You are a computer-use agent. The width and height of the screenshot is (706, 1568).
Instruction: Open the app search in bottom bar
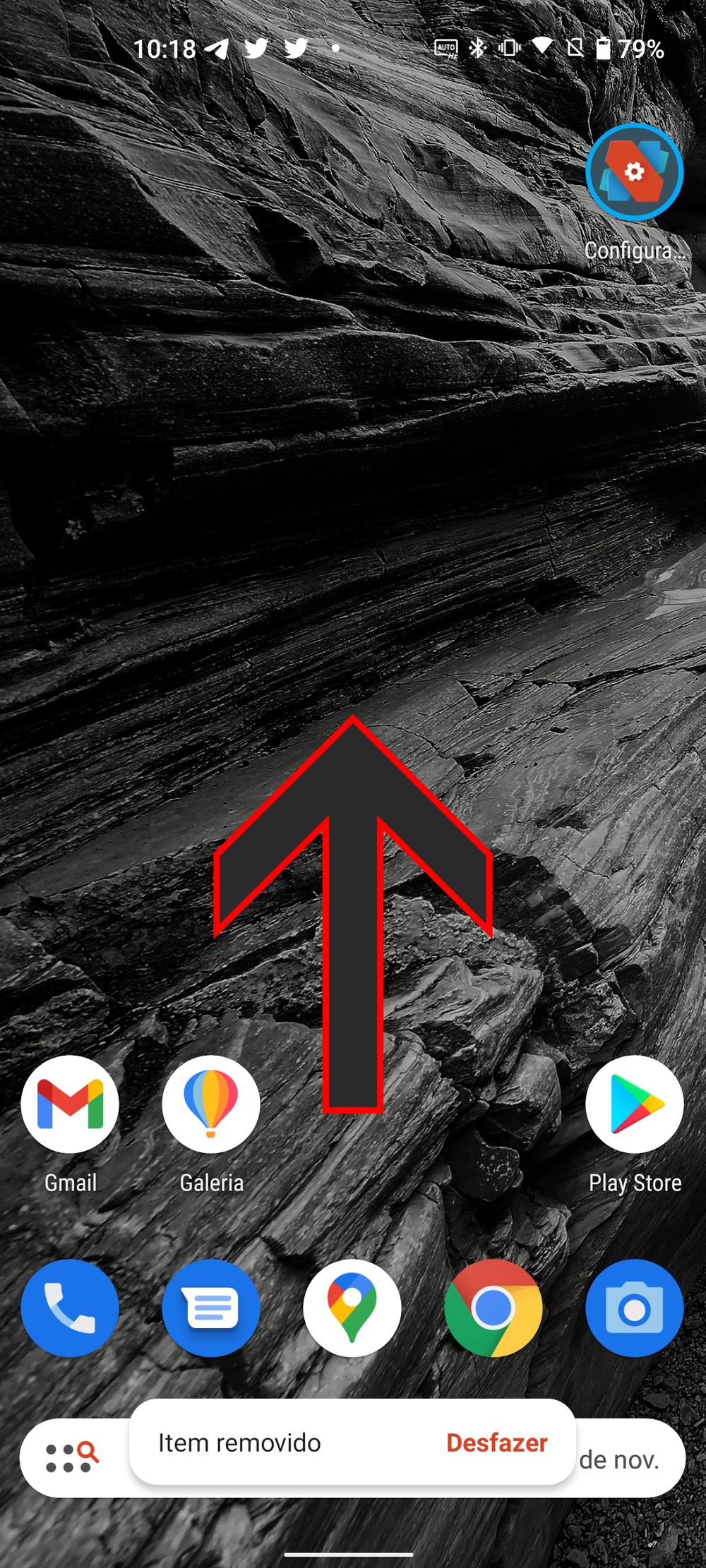click(72, 1457)
